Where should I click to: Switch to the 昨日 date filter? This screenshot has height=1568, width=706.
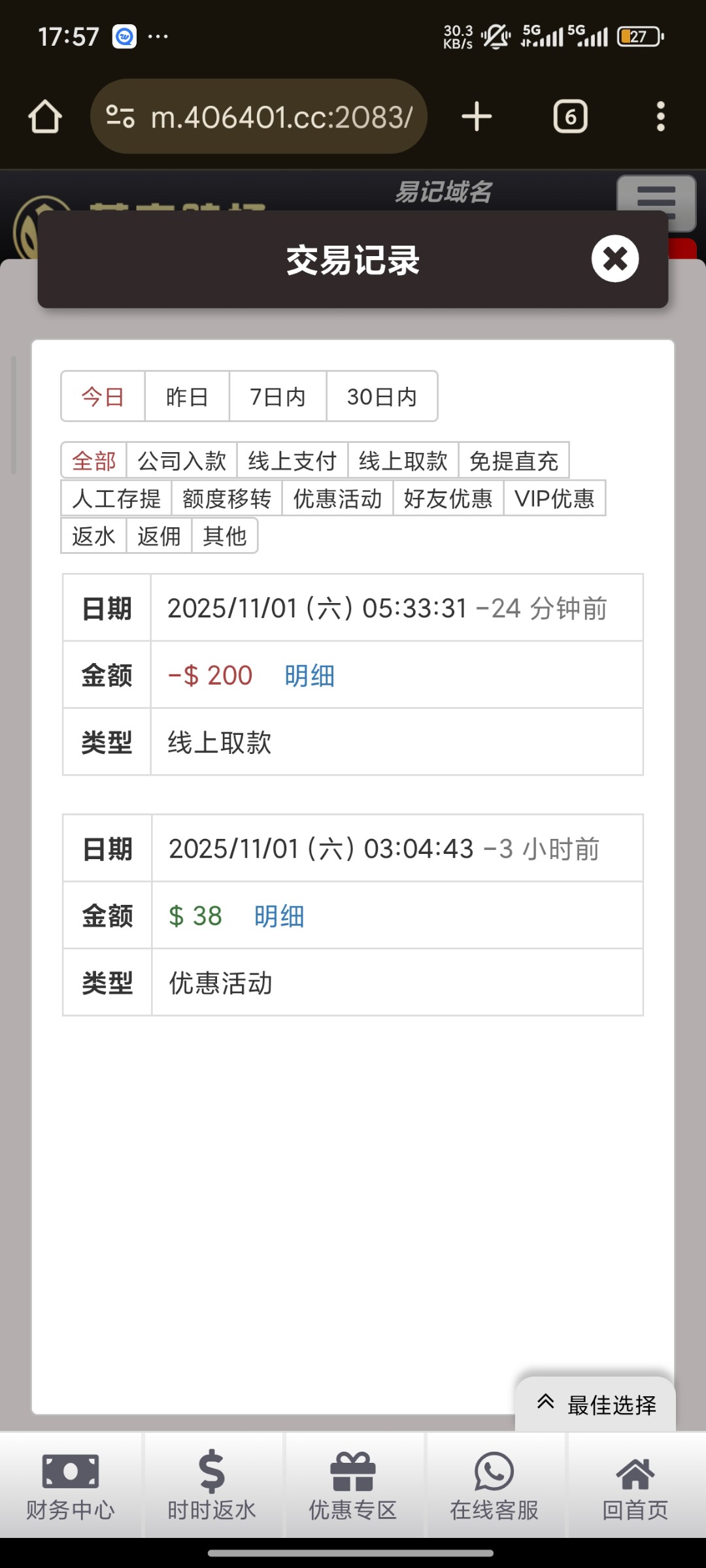tap(187, 397)
